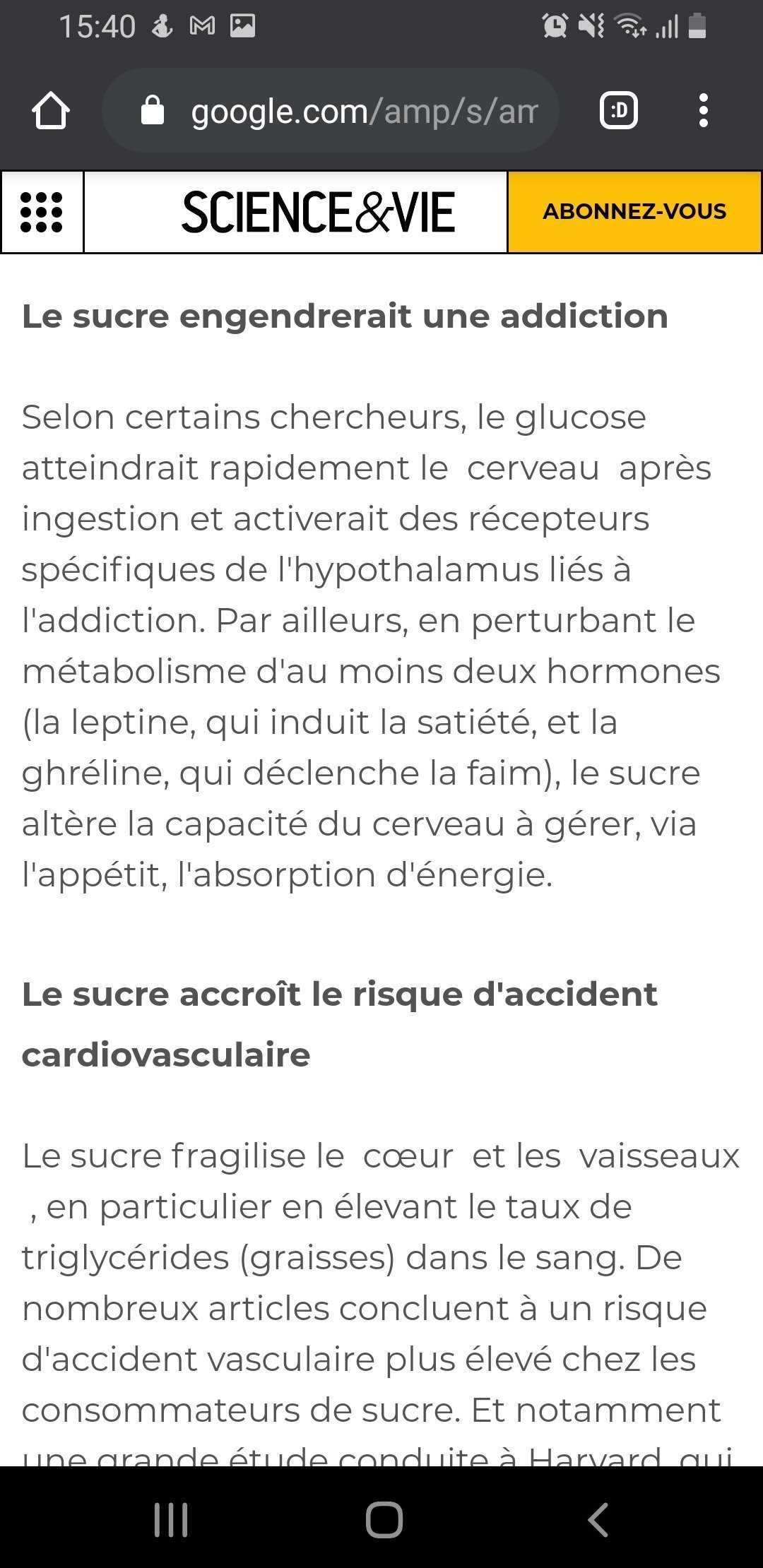Go to the browser home page
763x1568 pixels.
pos(51,111)
